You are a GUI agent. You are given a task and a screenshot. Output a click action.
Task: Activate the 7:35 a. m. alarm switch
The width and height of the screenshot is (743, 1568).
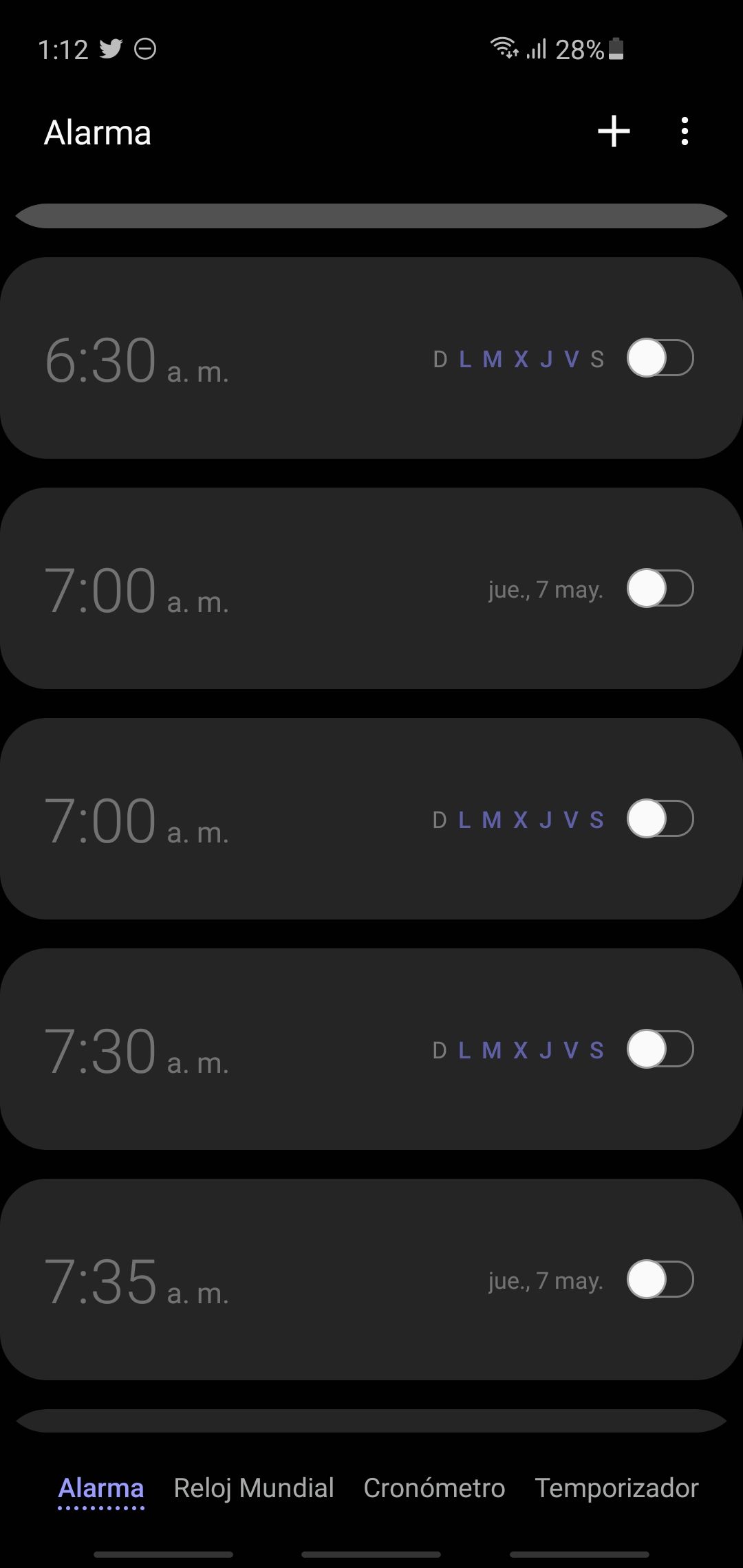[x=660, y=1280]
